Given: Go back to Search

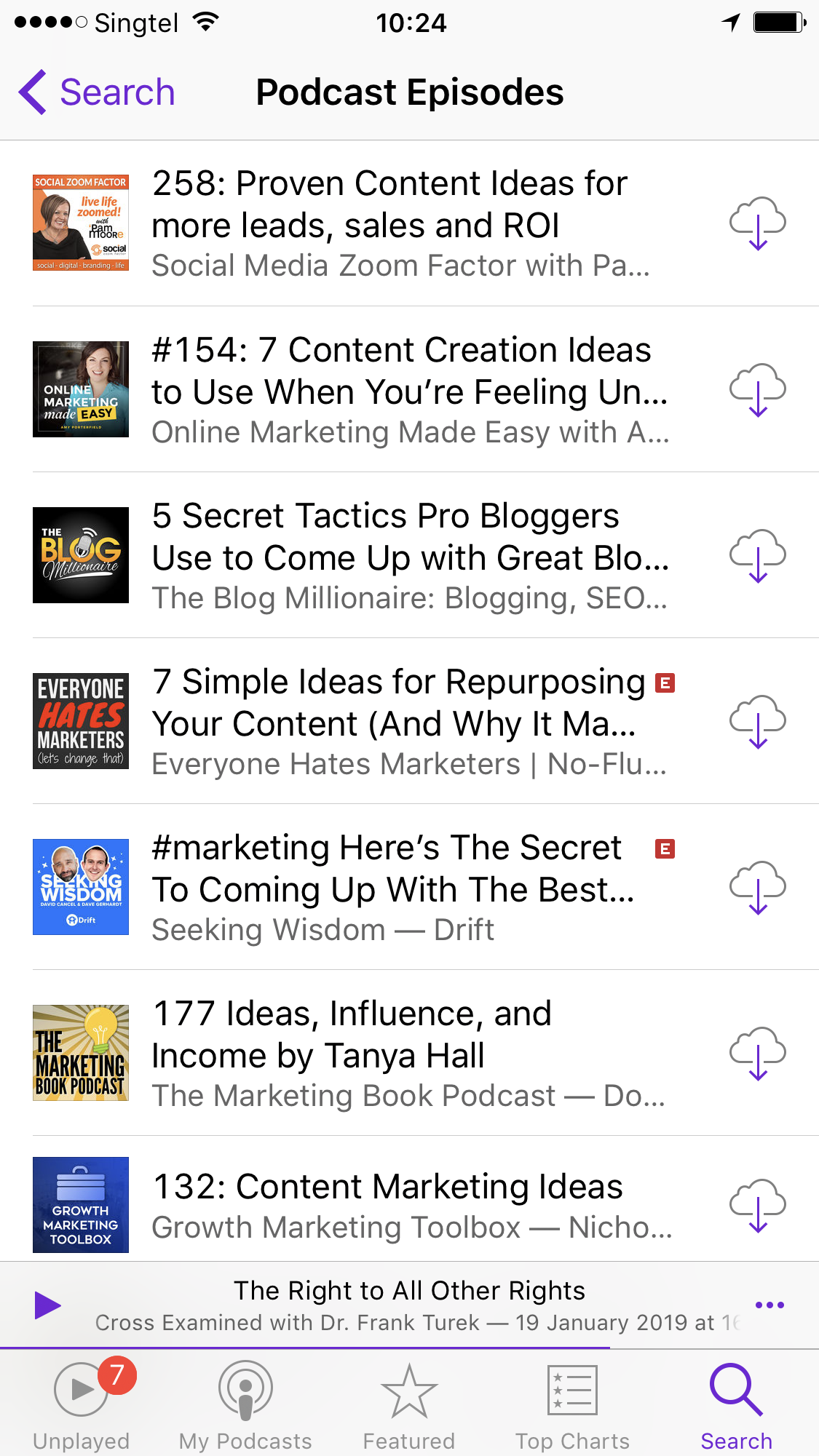Looking at the screenshot, I should [x=97, y=92].
